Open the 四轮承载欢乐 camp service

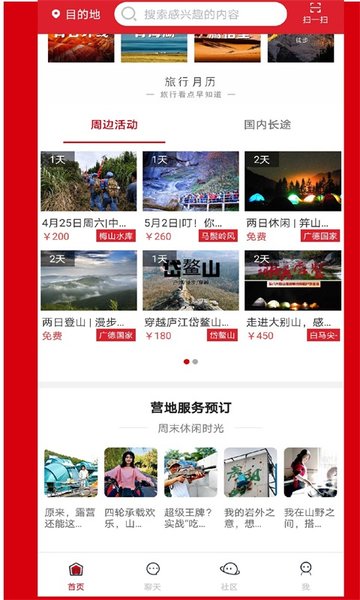(130, 489)
